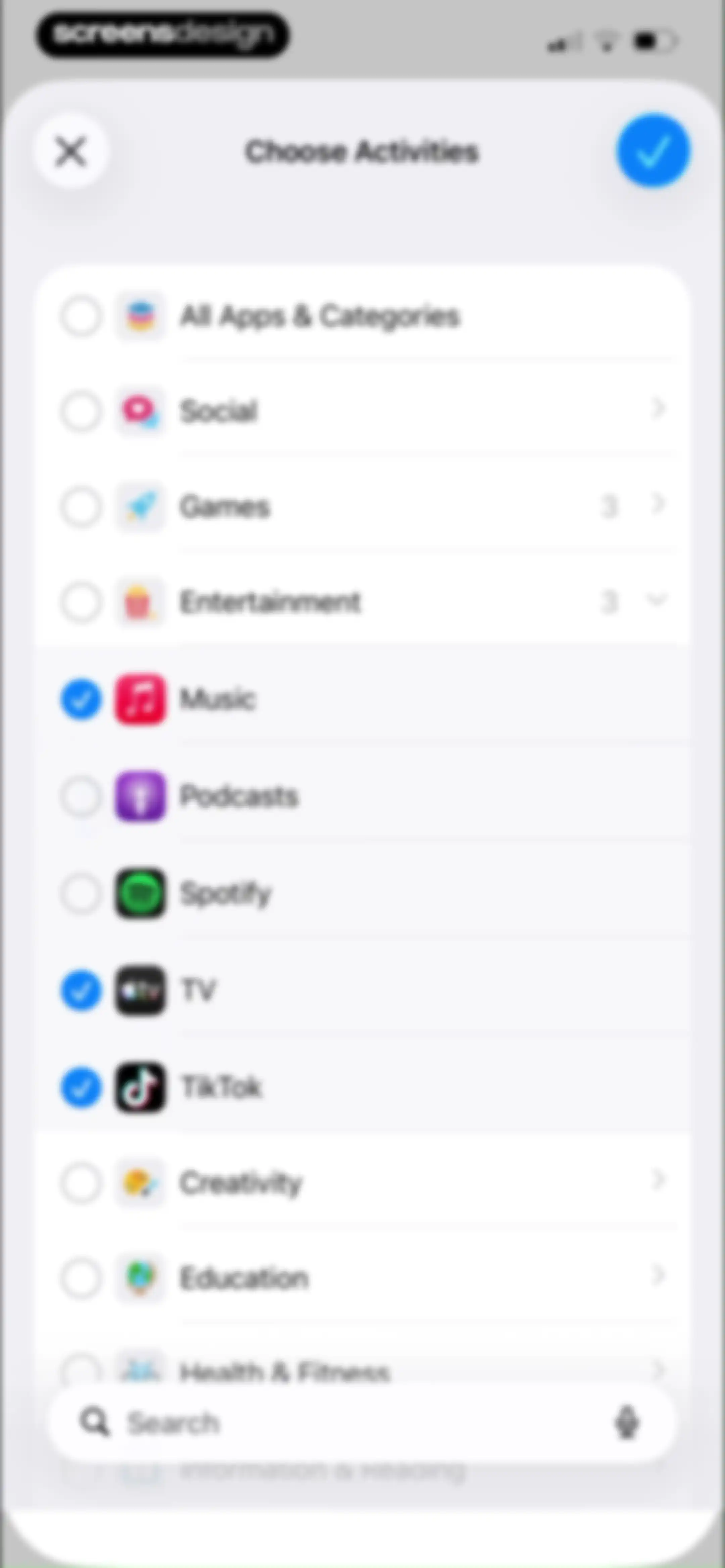This screenshot has width=725, height=1568.
Task: Uncheck the TV app
Action: pyautogui.click(x=81, y=990)
